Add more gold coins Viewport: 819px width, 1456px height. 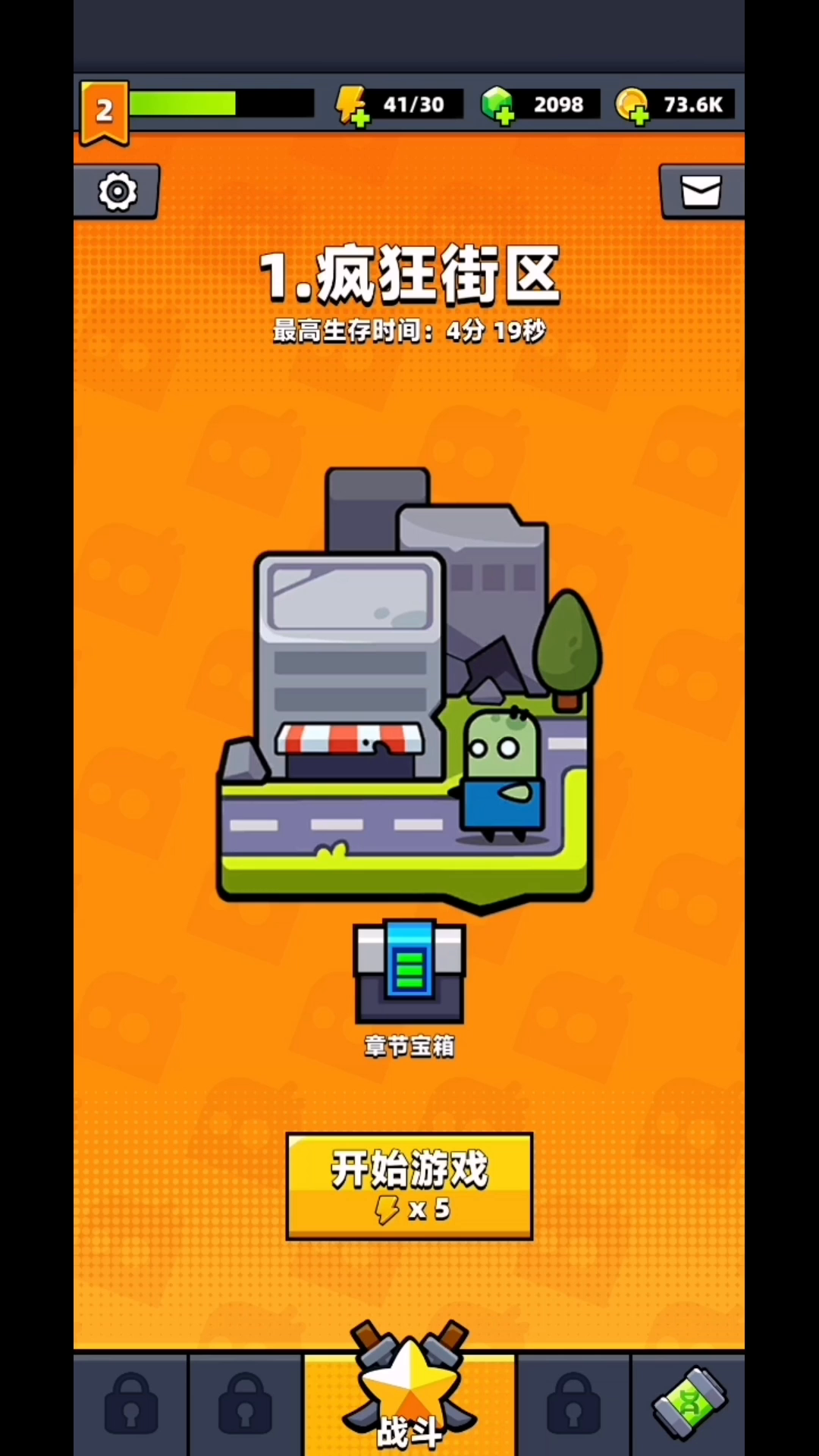coord(632,105)
